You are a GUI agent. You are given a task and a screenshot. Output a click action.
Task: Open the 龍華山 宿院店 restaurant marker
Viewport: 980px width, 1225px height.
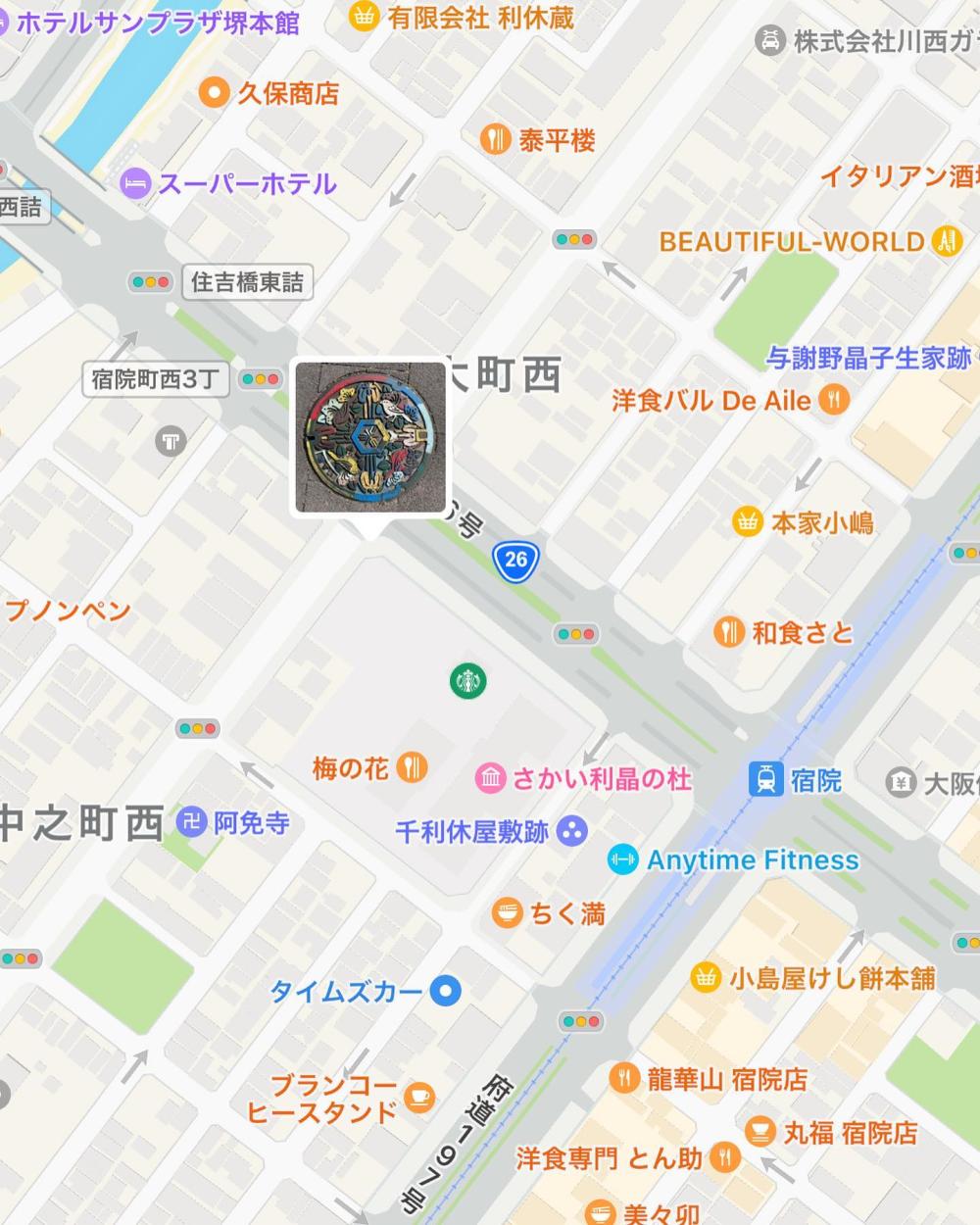coord(624,1079)
